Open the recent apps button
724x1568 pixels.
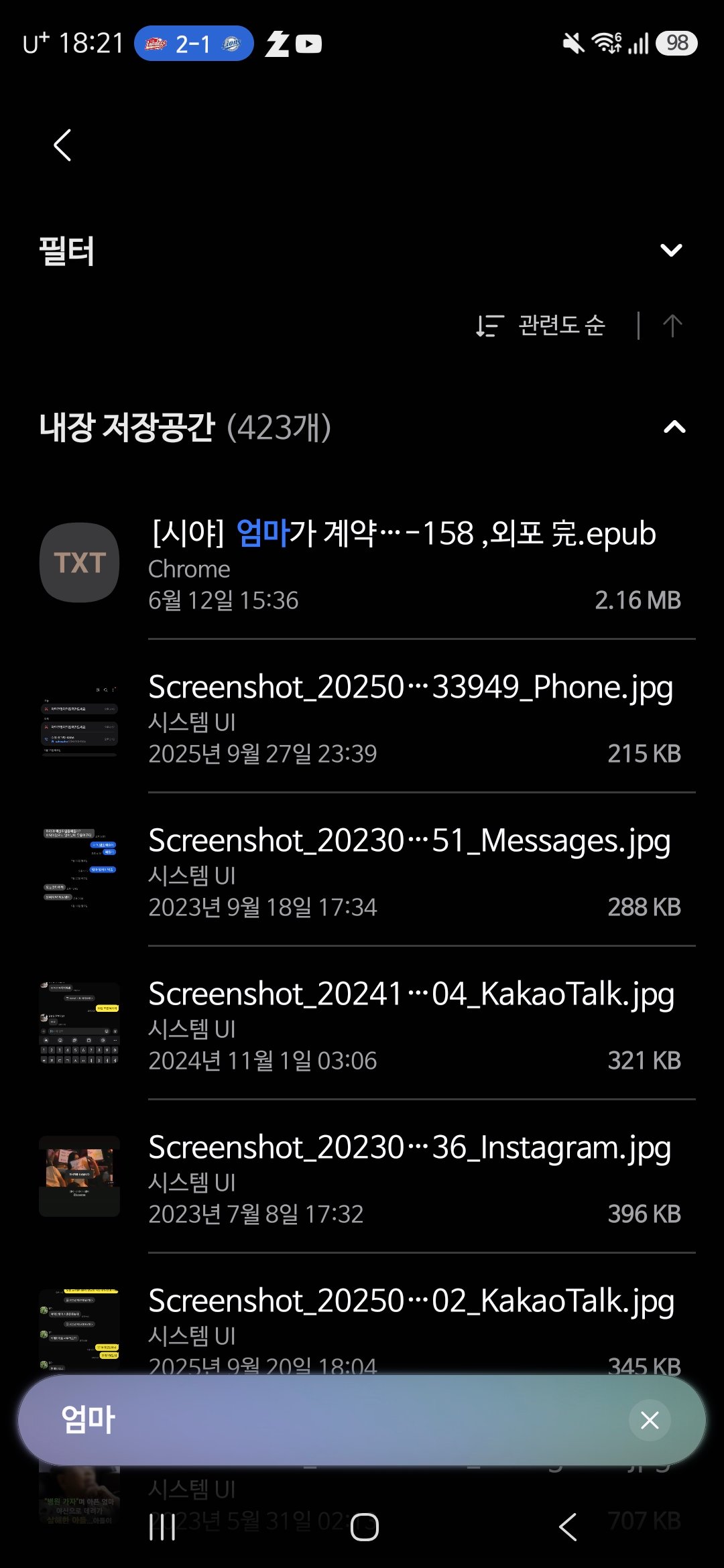point(162,1527)
